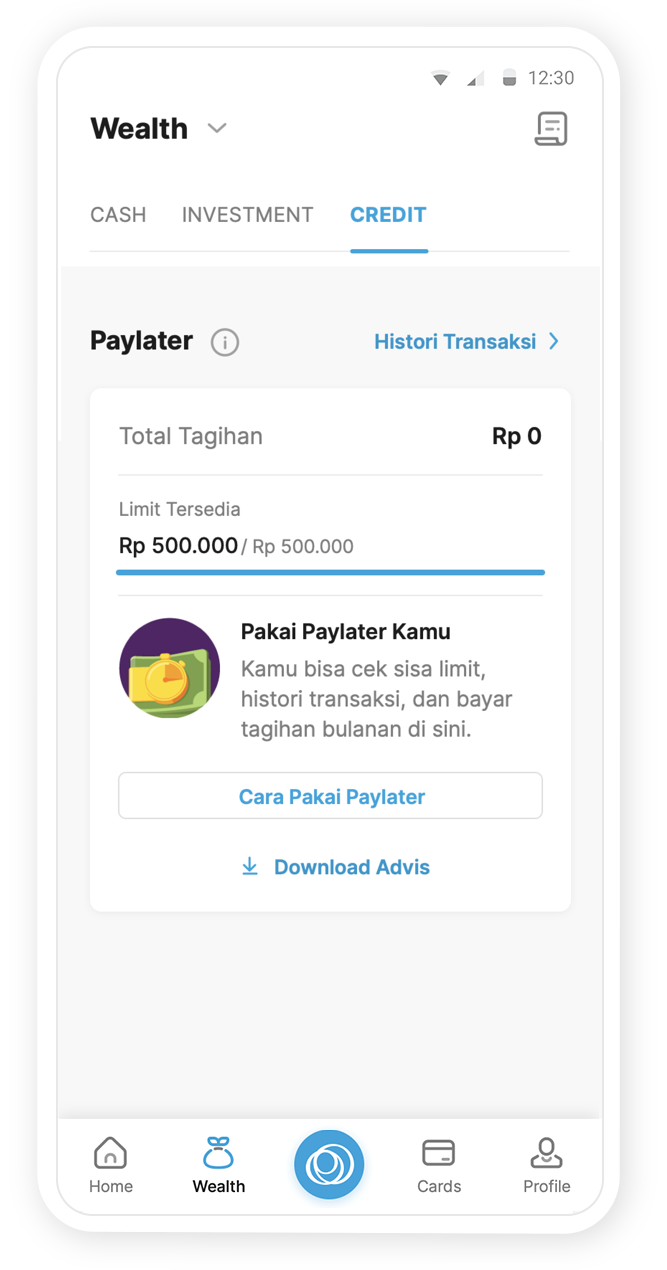Open Histori Transaksi

(466, 342)
